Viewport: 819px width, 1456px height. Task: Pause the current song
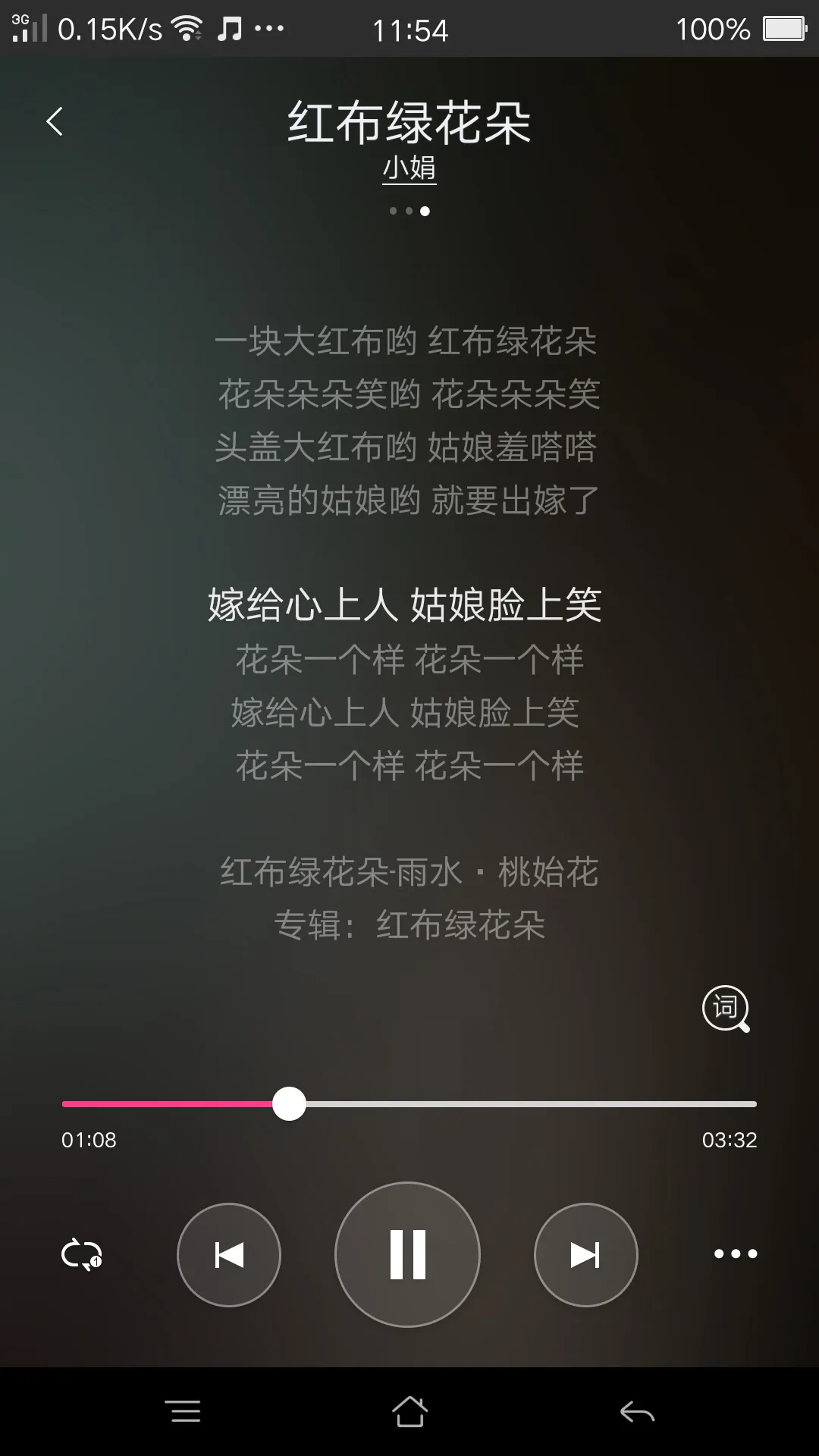[408, 1255]
